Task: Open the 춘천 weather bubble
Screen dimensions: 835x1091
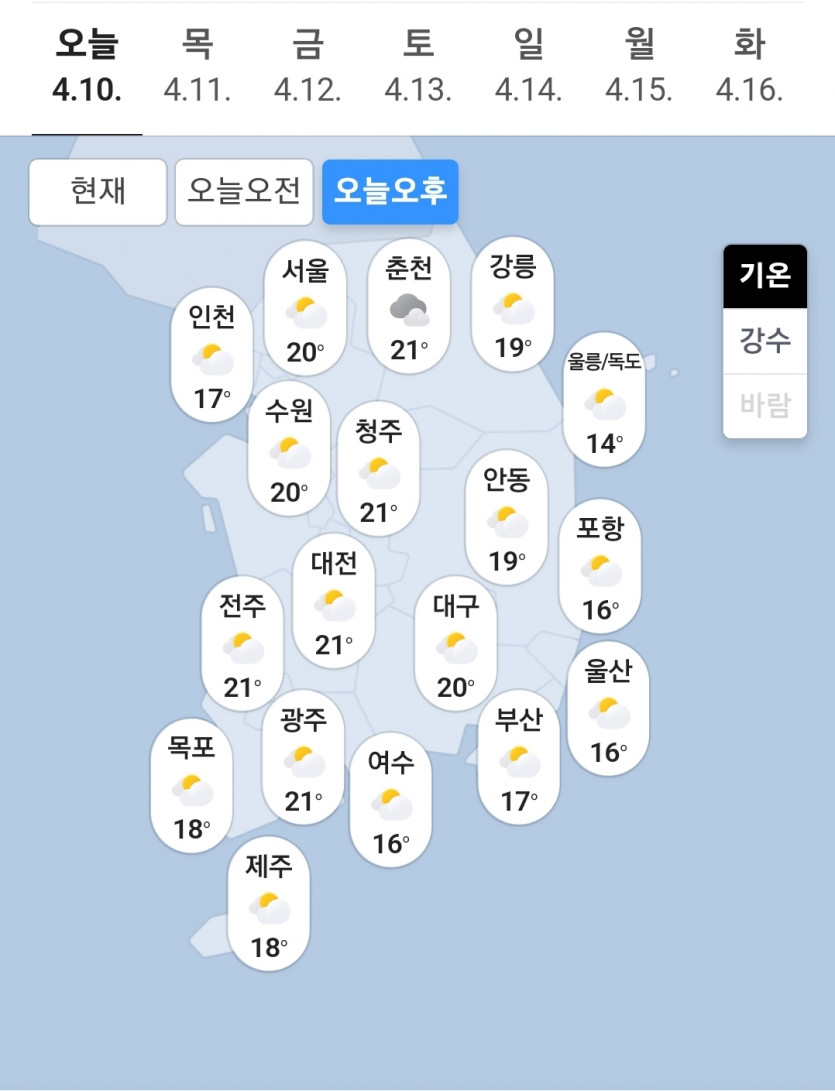Action: [408, 308]
